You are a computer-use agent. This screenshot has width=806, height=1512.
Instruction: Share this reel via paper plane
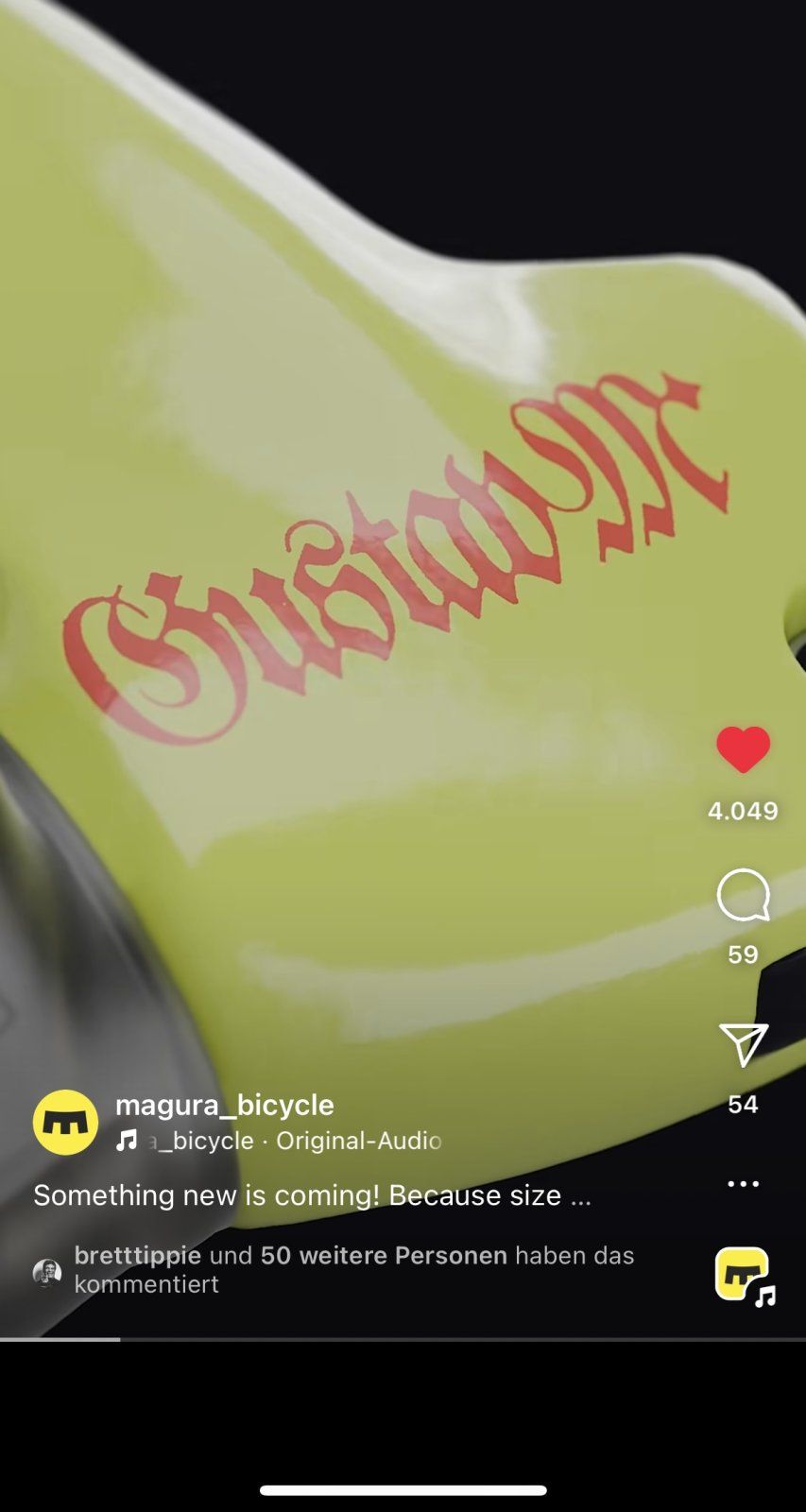(743, 1044)
